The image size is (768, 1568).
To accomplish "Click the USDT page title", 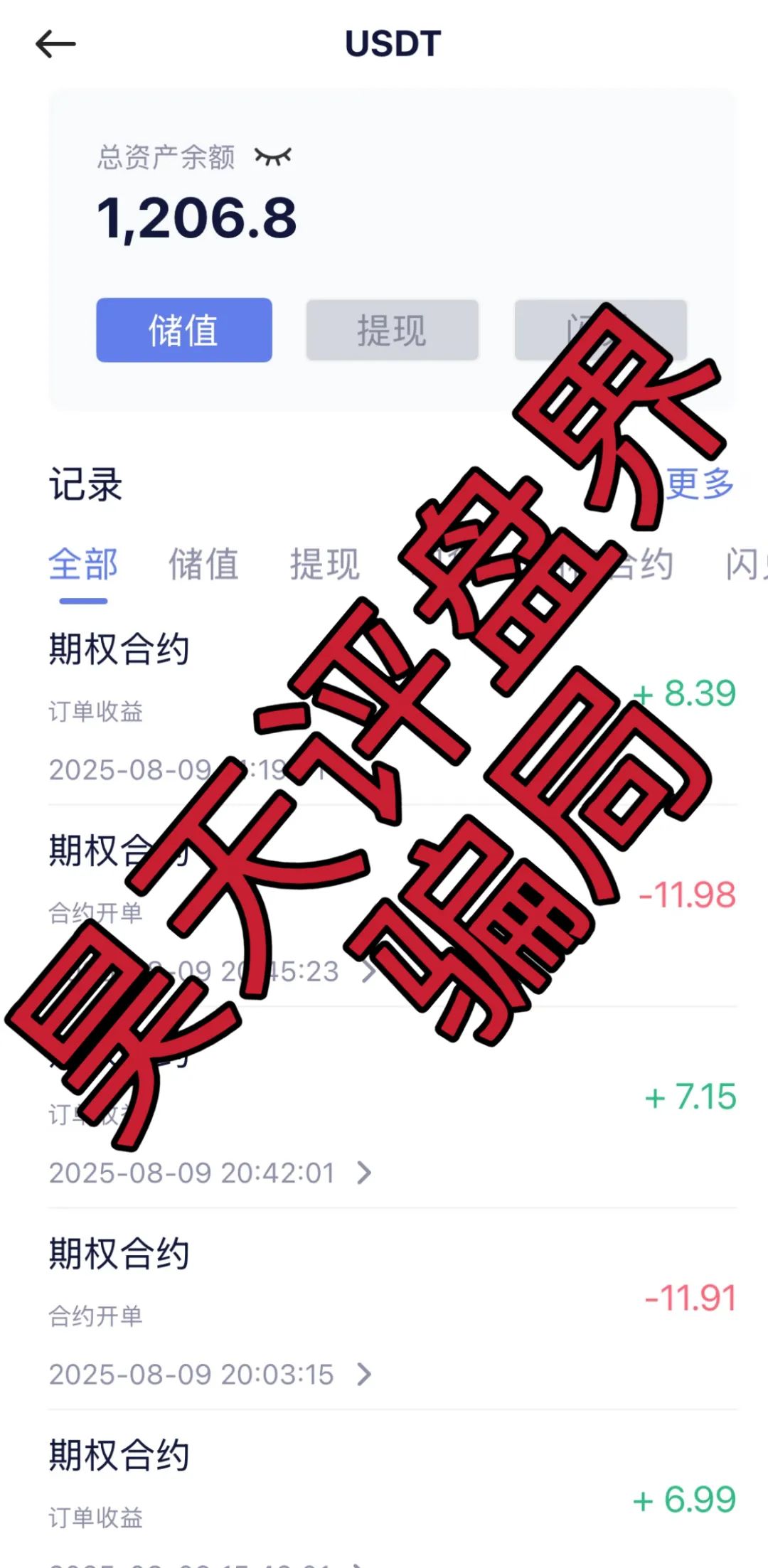I will click(x=392, y=44).
